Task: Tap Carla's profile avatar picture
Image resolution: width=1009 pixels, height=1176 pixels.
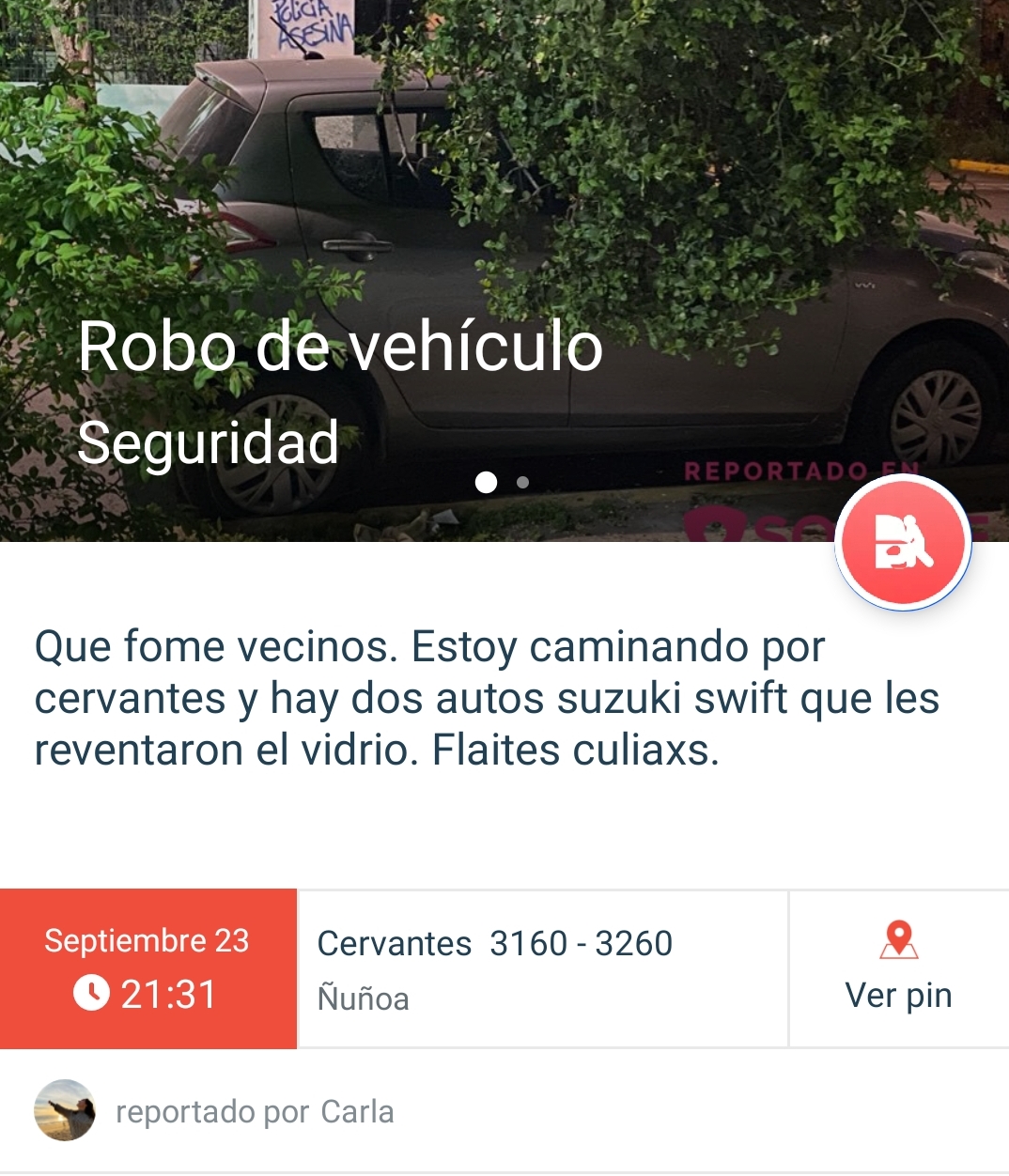Action: (64, 1111)
